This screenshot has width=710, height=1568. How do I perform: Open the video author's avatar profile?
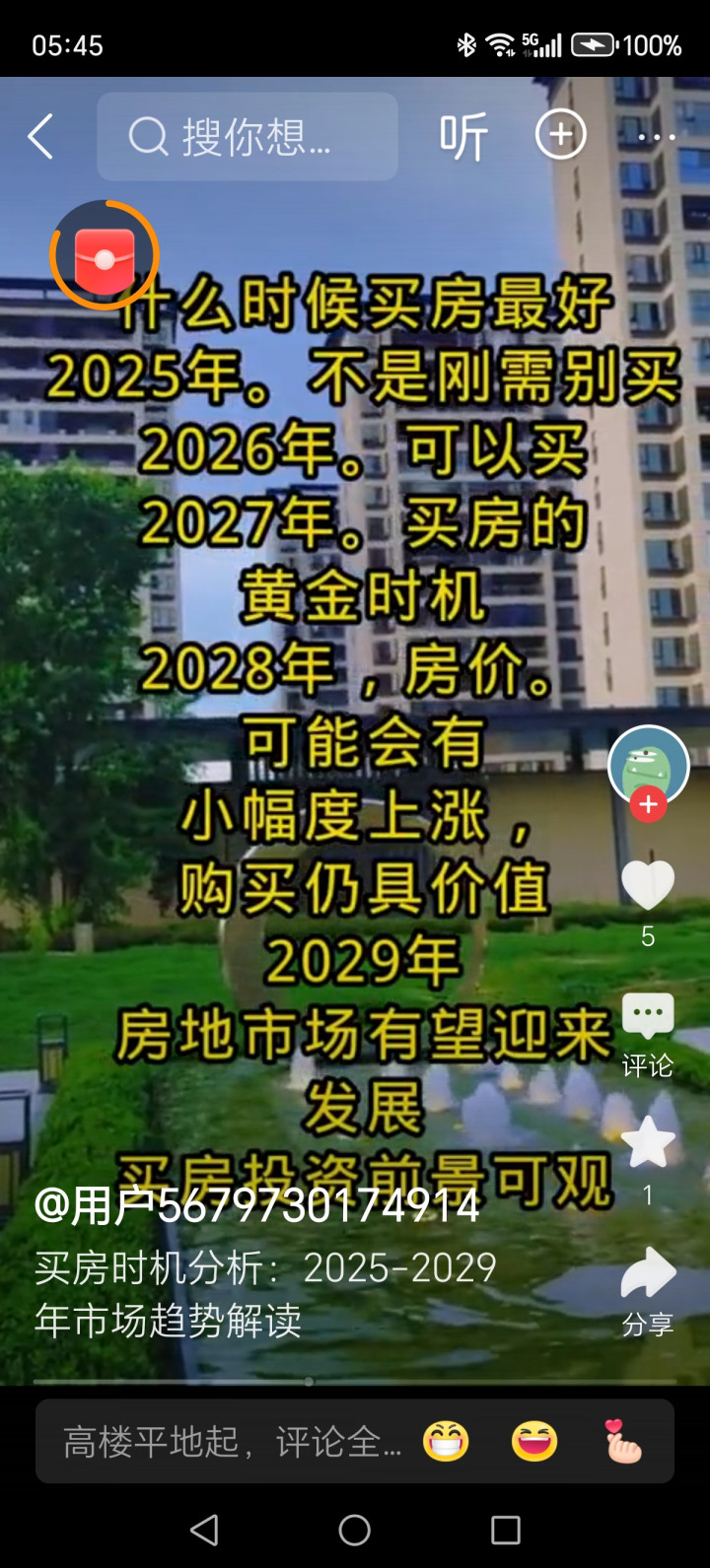[647, 765]
